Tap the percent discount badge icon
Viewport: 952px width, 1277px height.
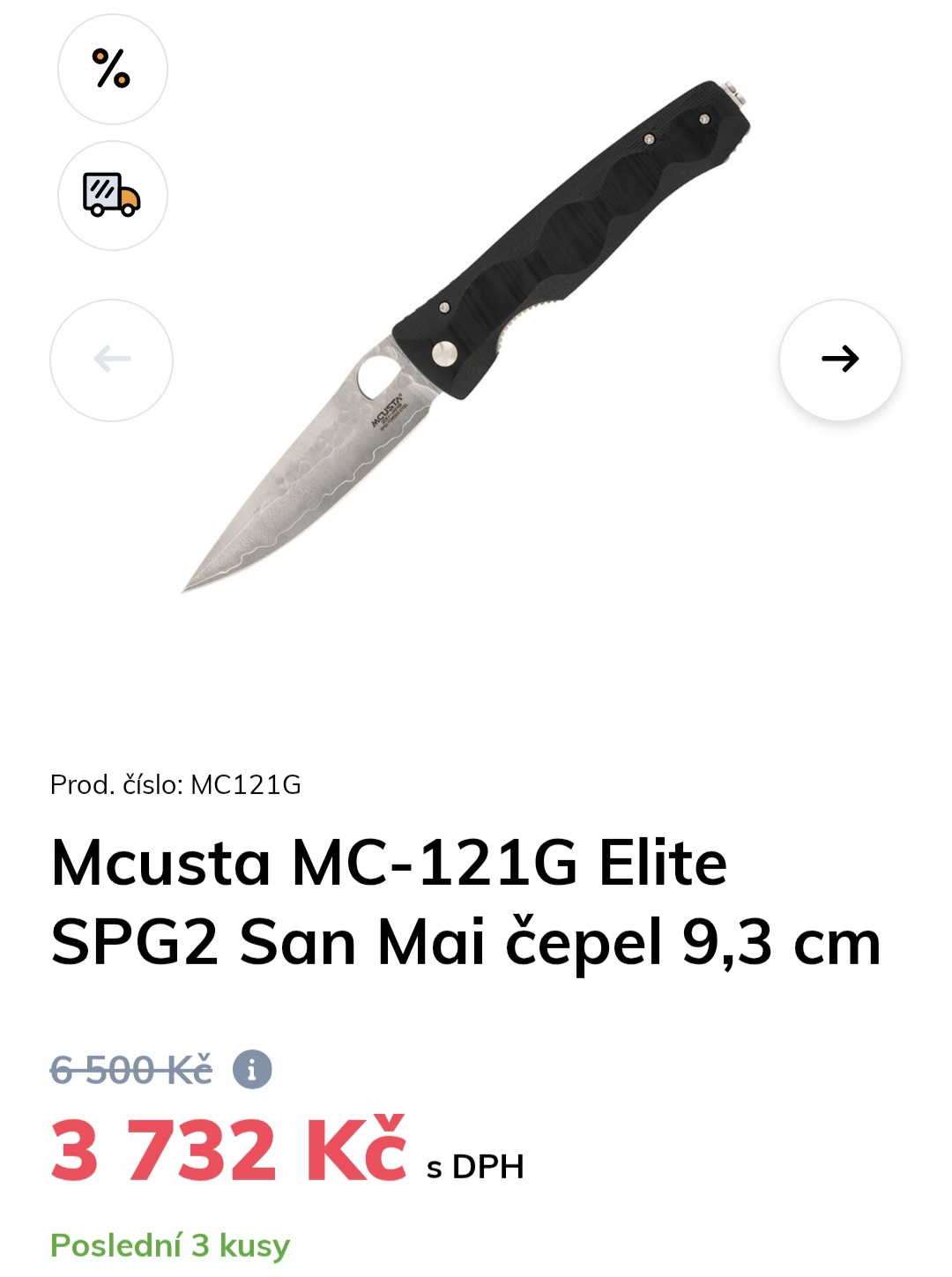(x=112, y=69)
